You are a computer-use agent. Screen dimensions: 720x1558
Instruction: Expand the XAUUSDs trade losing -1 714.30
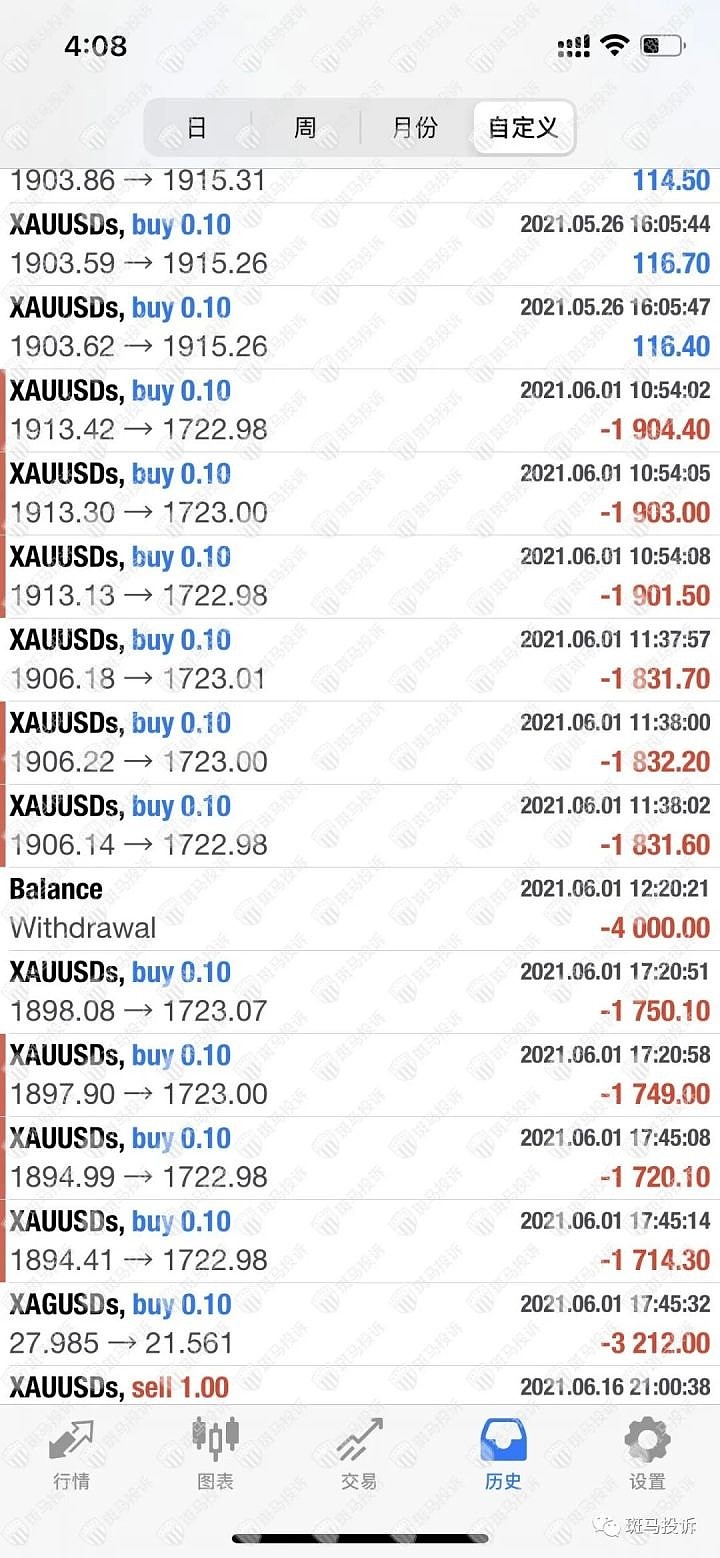(x=360, y=1240)
